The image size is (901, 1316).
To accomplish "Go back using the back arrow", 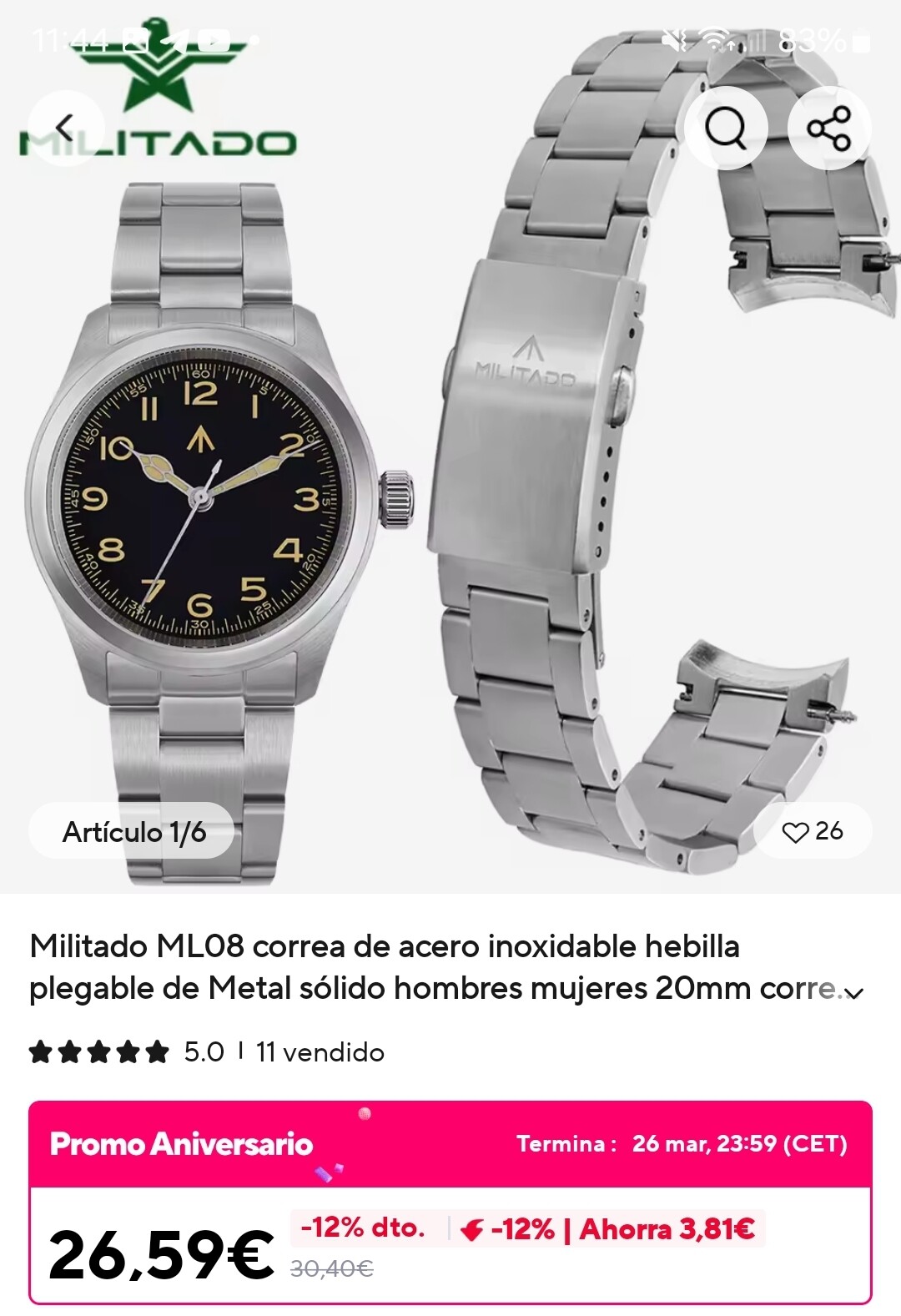I will pyautogui.click(x=65, y=128).
